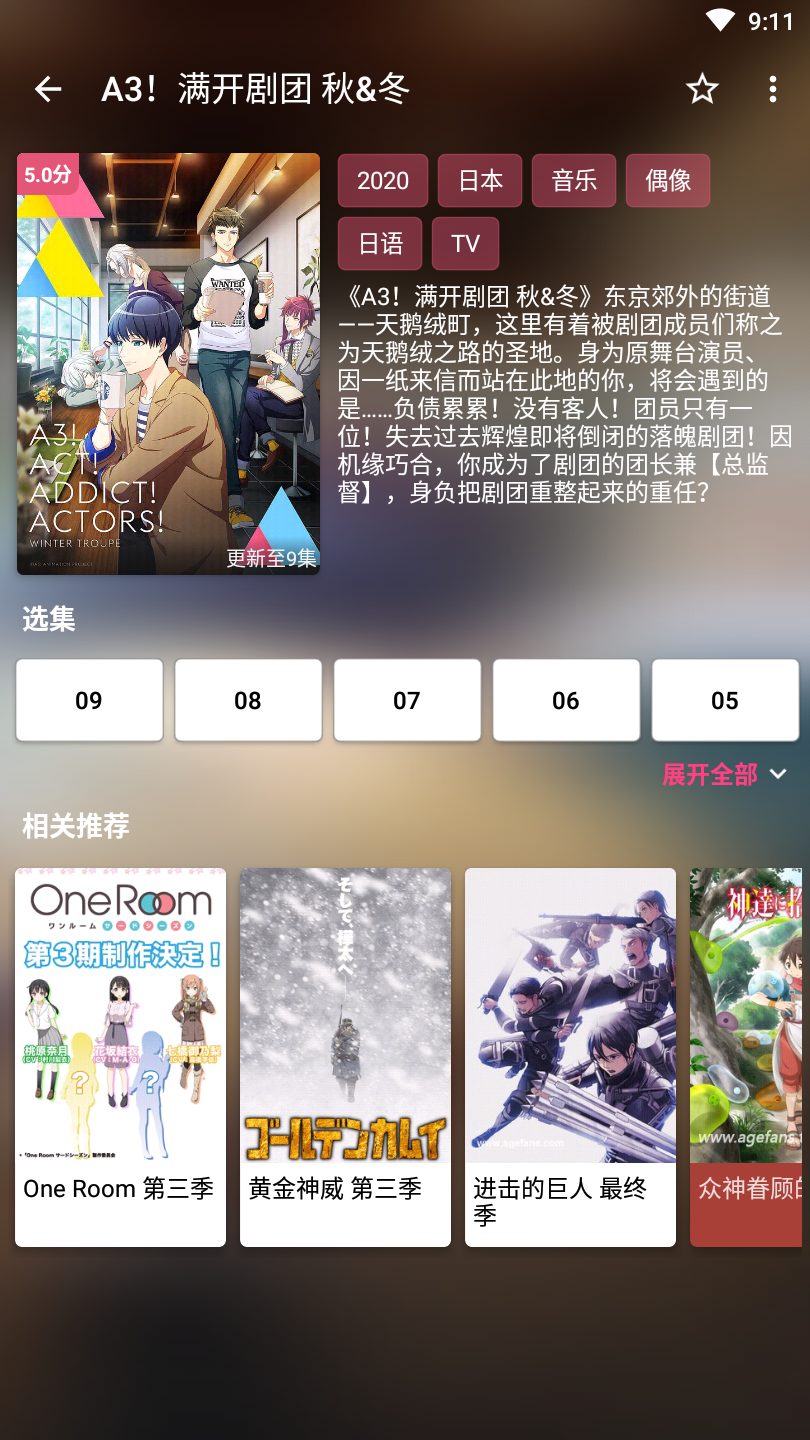Go back using the arrow icon
The height and width of the screenshot is (1440, 810).
[x=48, y=89]
